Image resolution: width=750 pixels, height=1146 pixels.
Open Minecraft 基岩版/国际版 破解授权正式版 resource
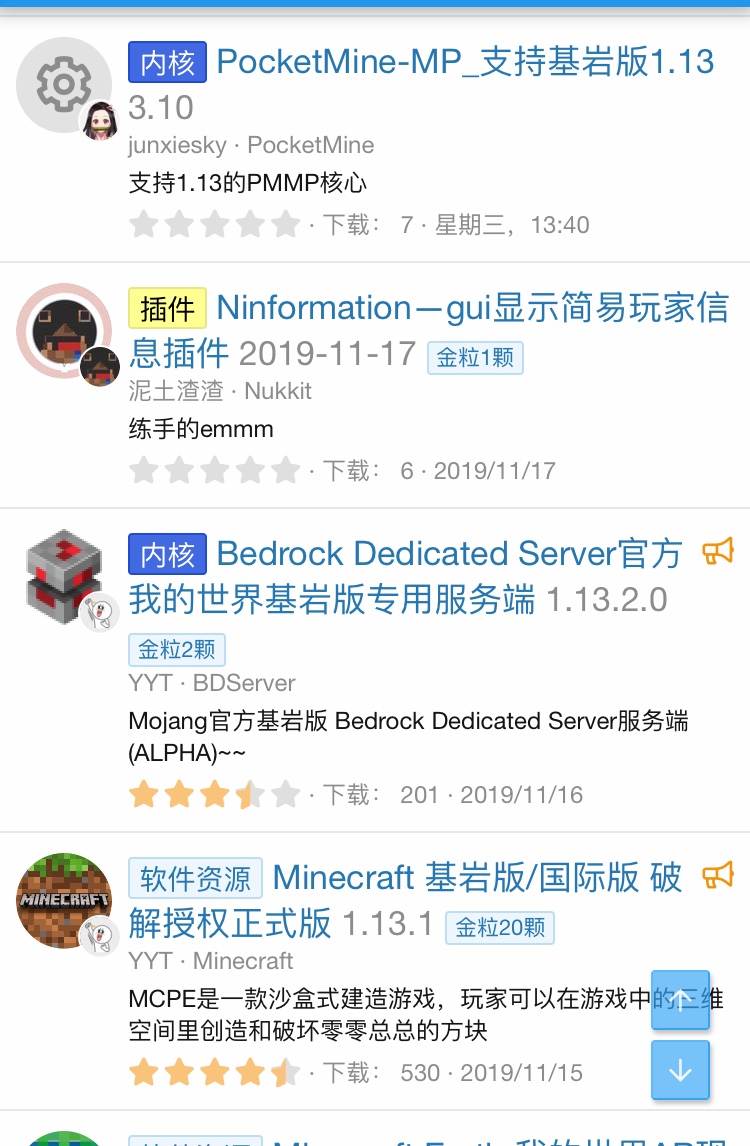click(477, 878)
